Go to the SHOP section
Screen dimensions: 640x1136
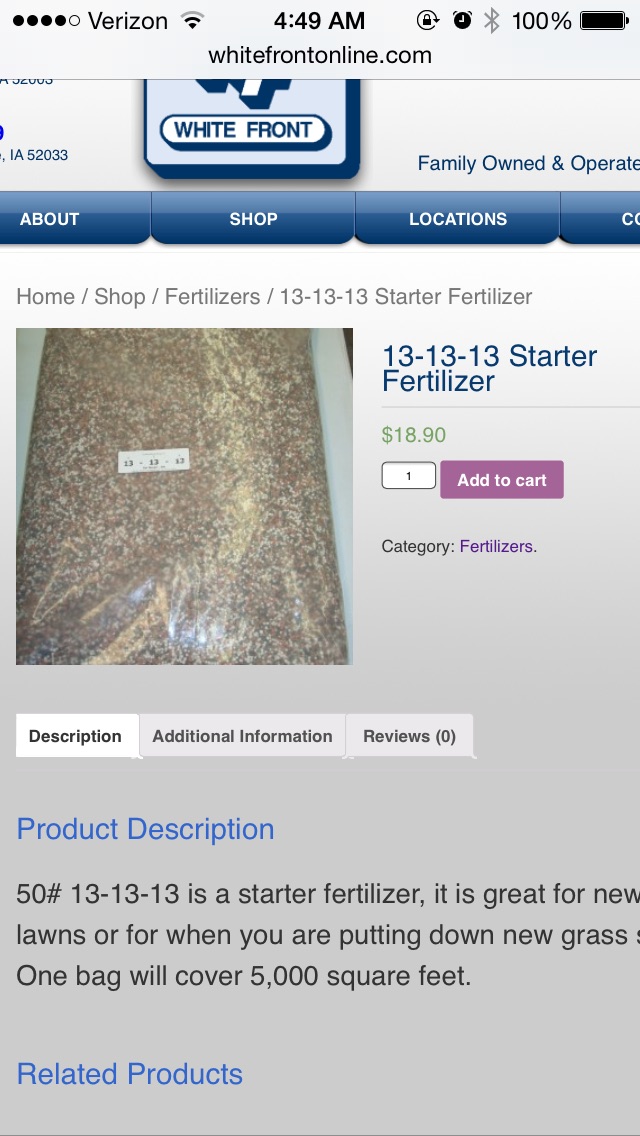tap(253, 219)
